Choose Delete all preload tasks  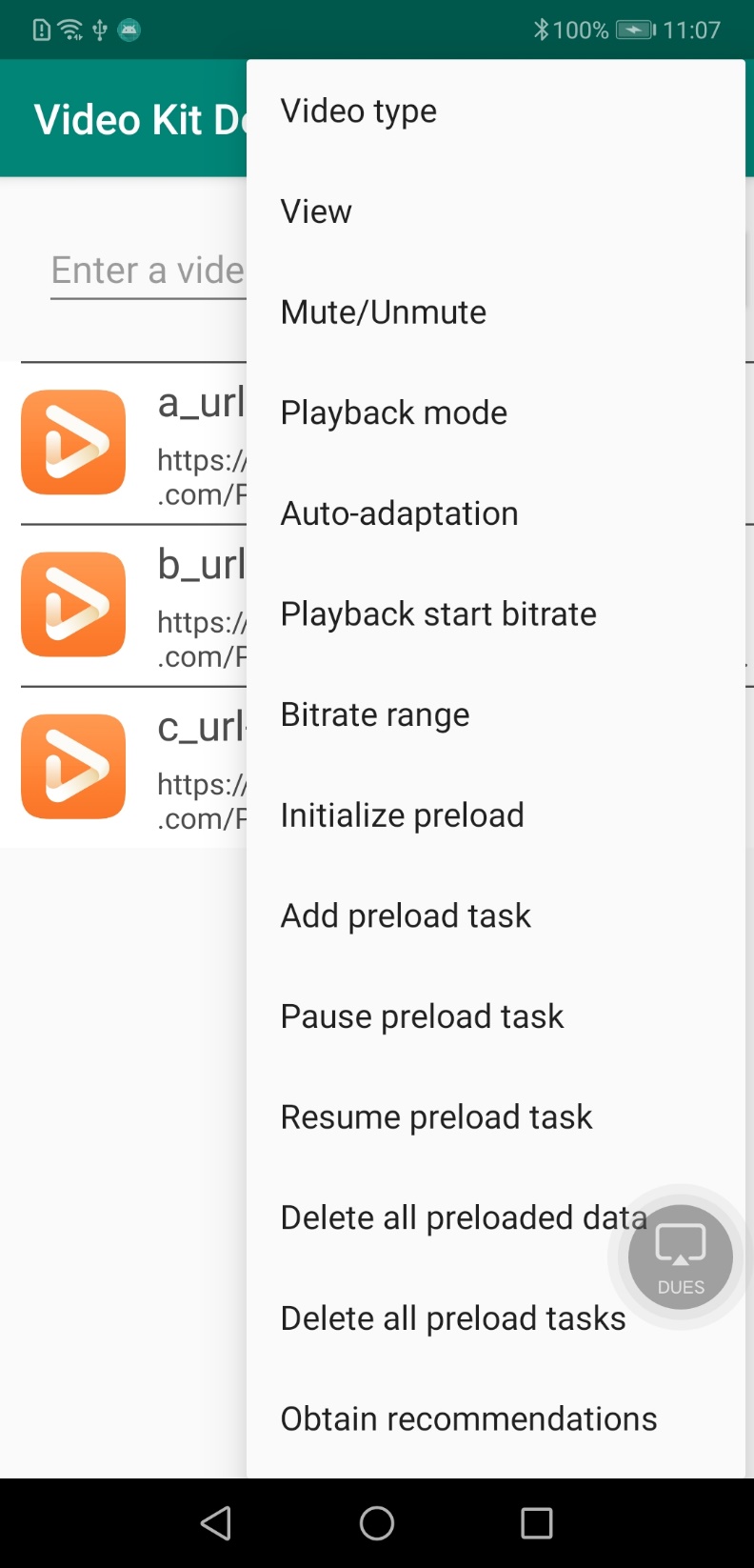[495, 1318]
